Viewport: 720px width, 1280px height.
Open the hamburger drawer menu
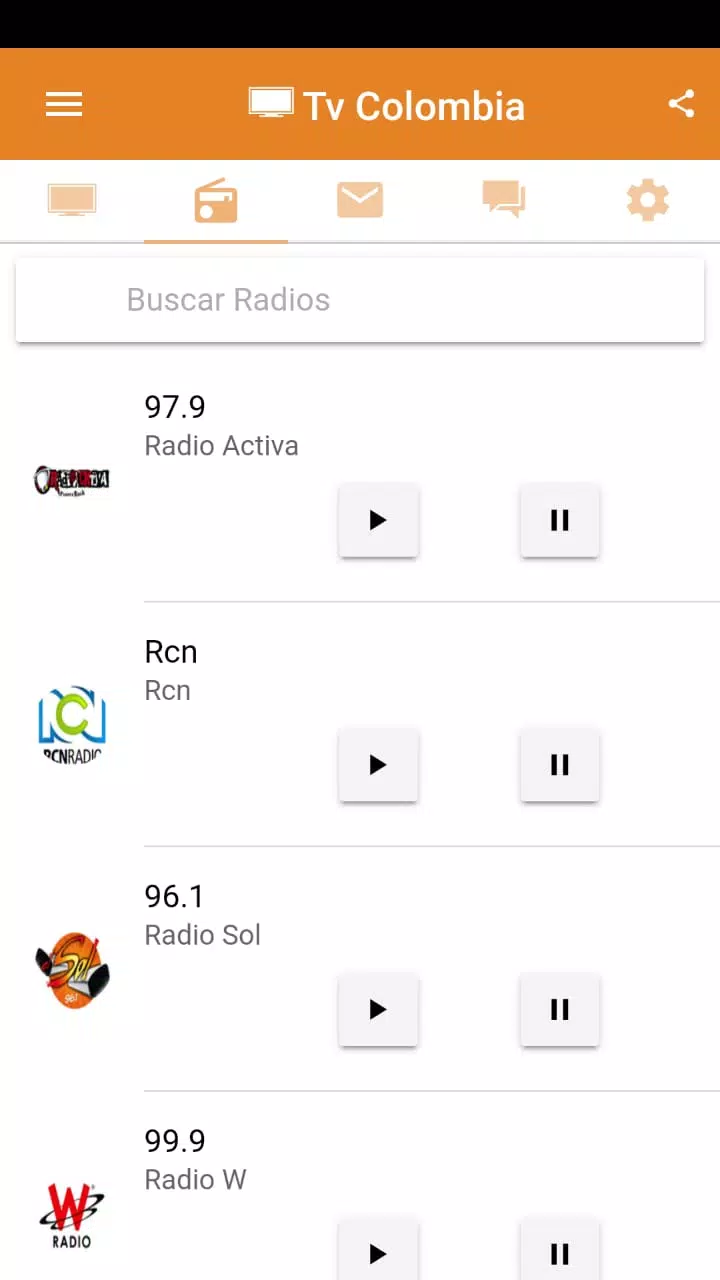[64, 105]
